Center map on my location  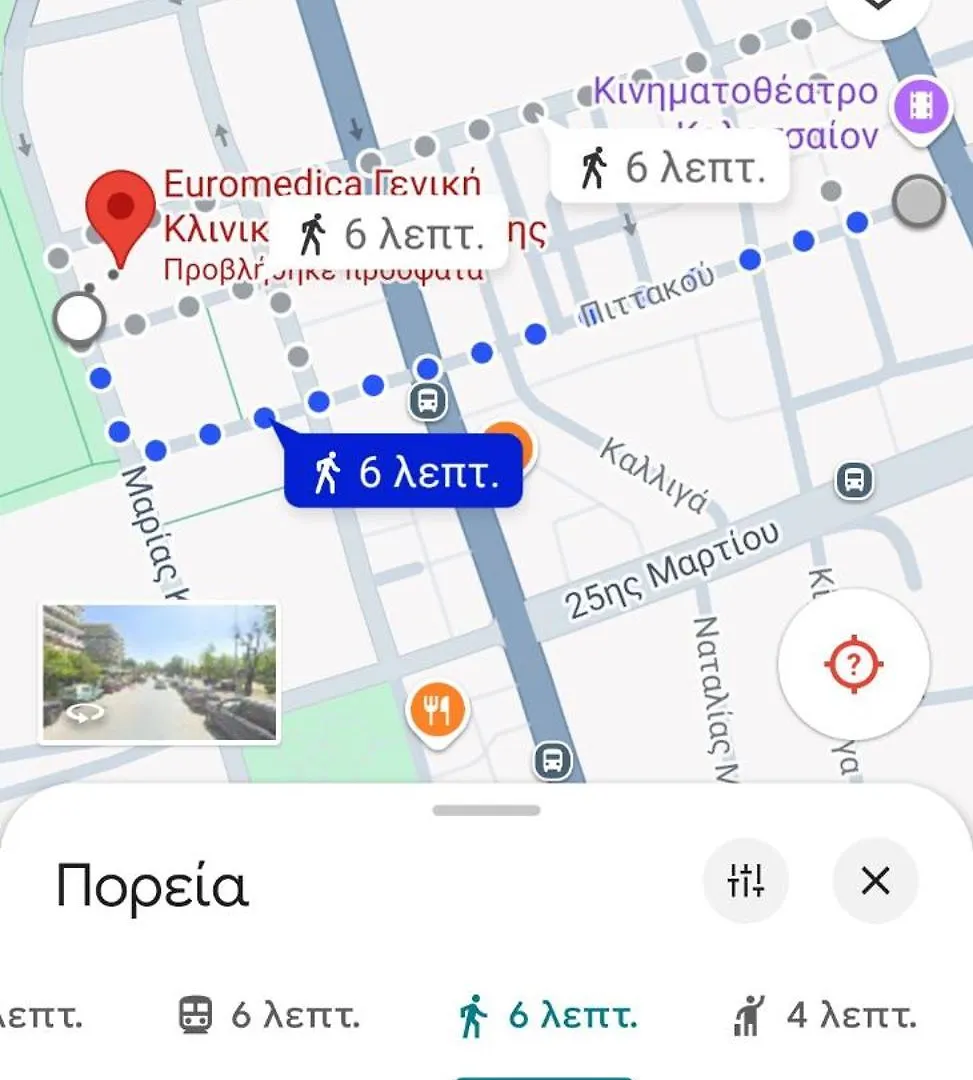click(853, 664)
